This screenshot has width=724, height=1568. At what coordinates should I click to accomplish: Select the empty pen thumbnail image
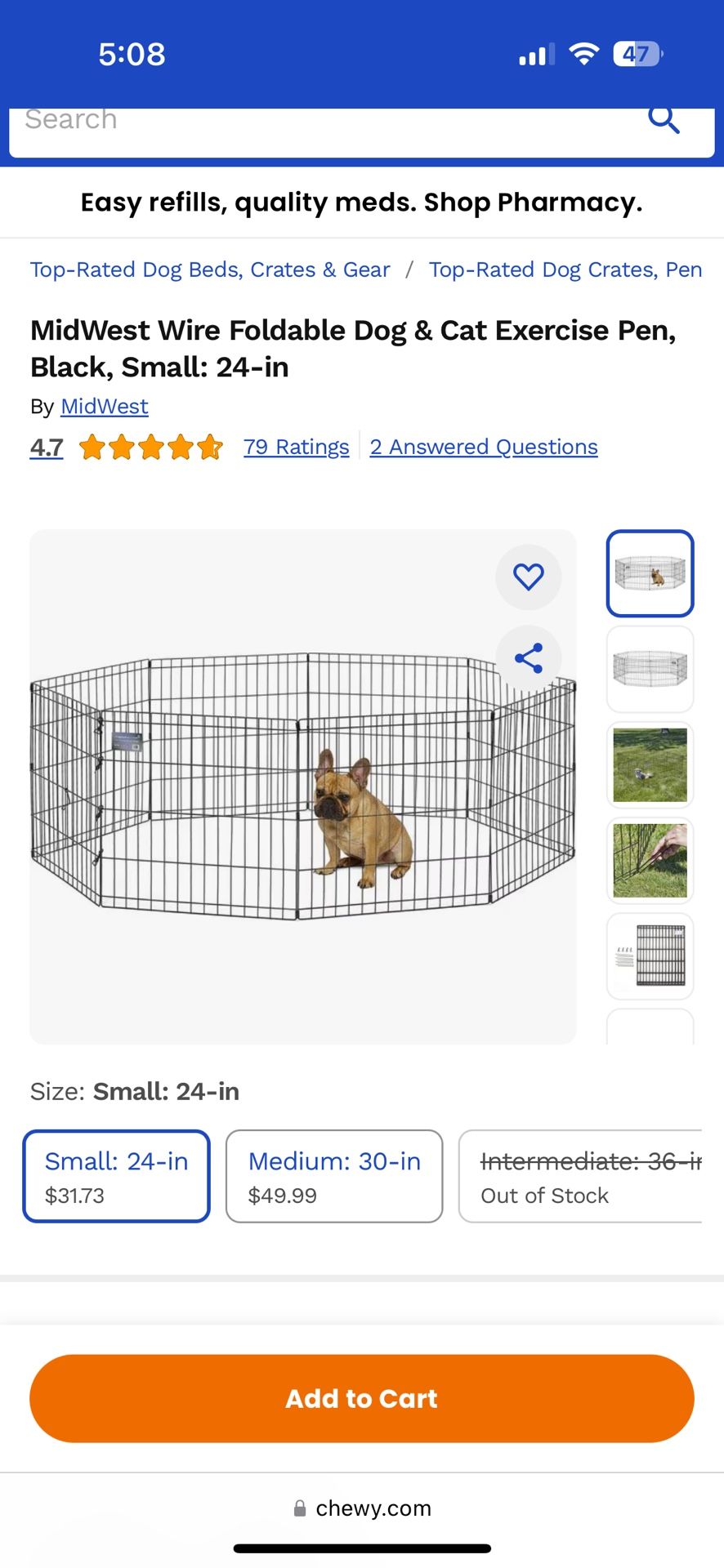pos(650,669)
